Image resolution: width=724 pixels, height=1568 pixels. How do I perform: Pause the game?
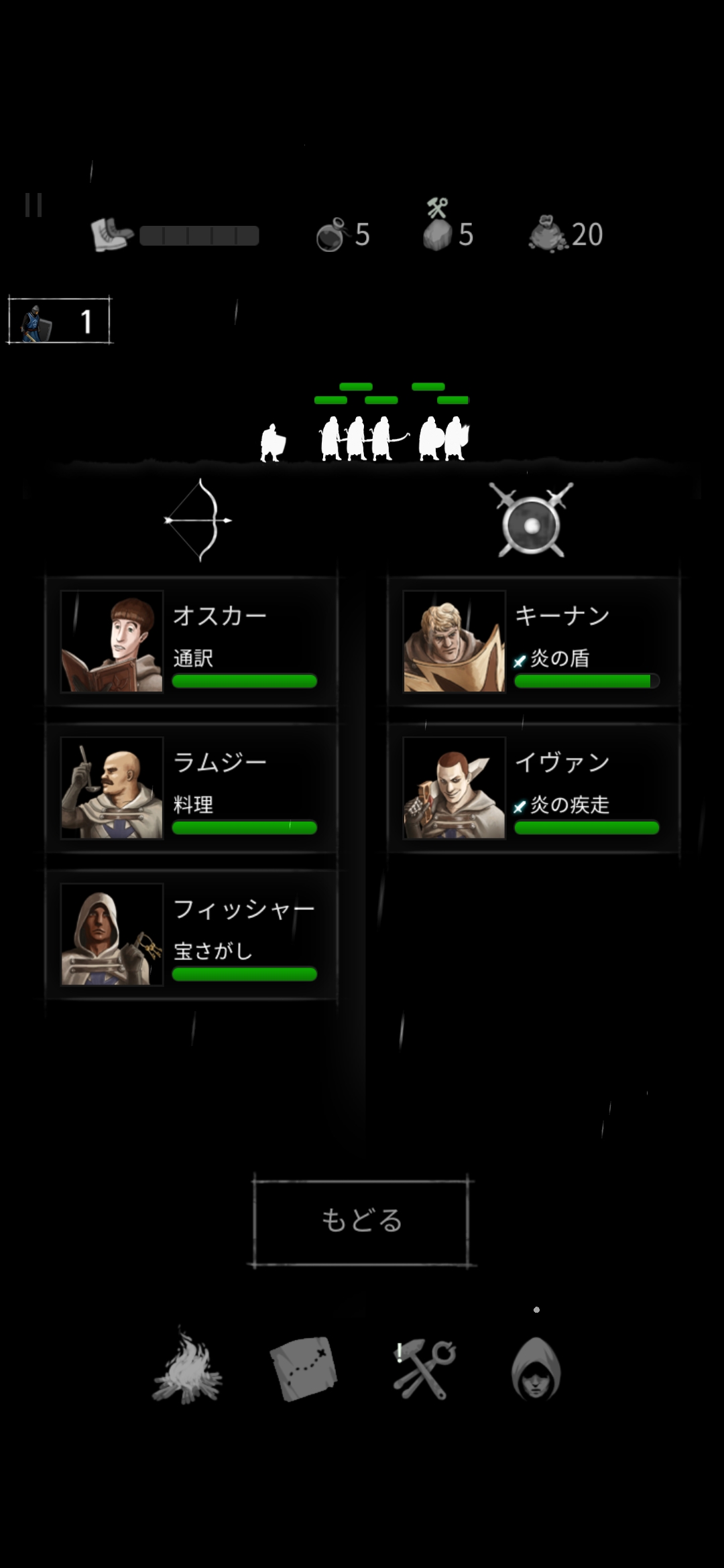point(34,205)
